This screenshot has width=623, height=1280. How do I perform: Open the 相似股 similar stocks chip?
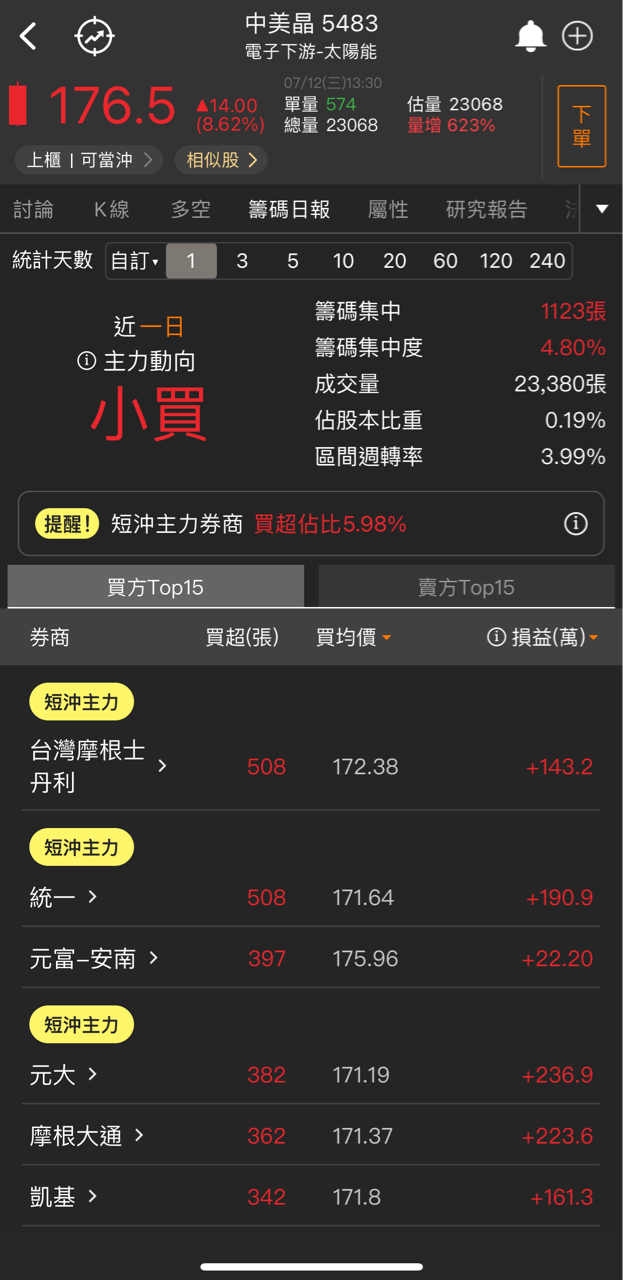(x=221, y=159)
